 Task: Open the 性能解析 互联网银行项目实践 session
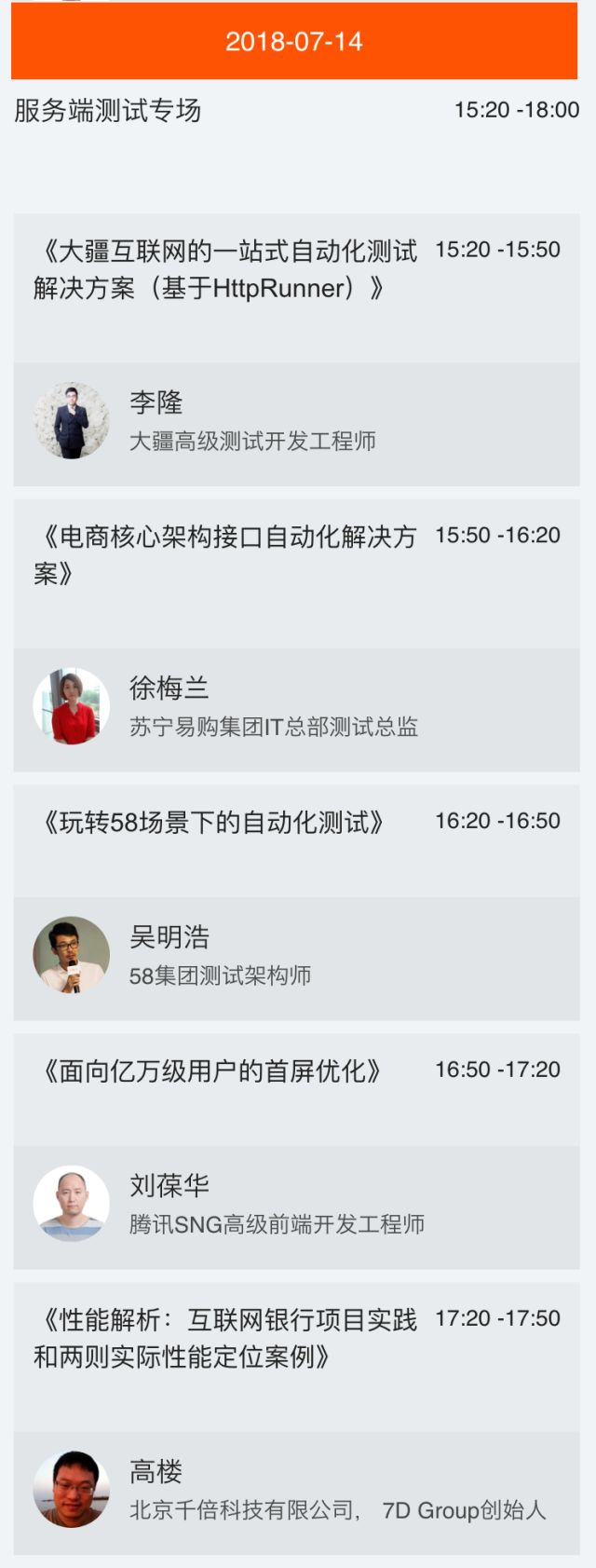pyautogui.click(x=296, y=1357)
